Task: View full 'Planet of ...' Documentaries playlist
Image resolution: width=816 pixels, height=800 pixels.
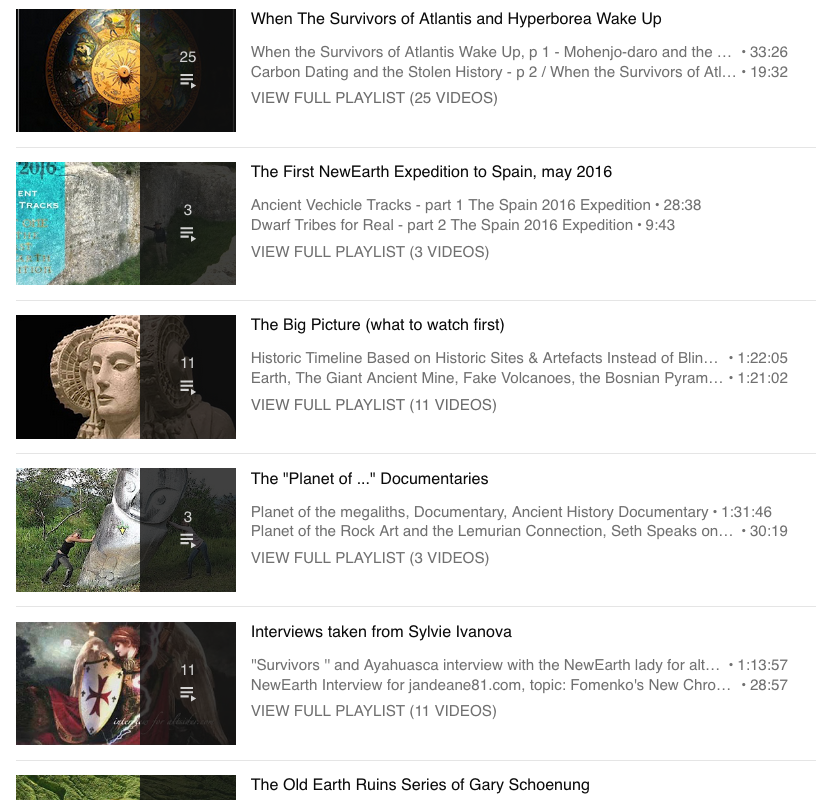Action: point(370,558)
